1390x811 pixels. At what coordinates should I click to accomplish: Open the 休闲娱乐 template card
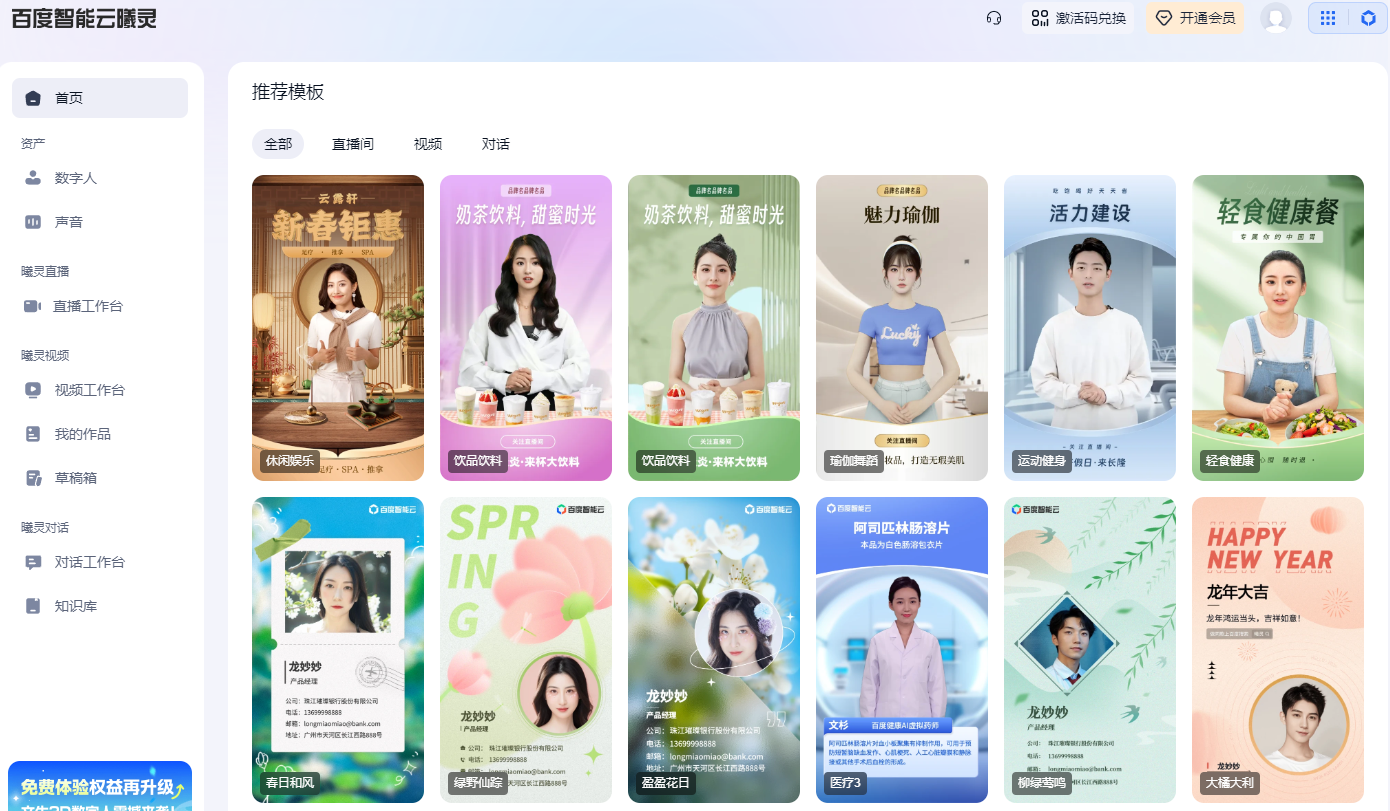click(338, 328)
